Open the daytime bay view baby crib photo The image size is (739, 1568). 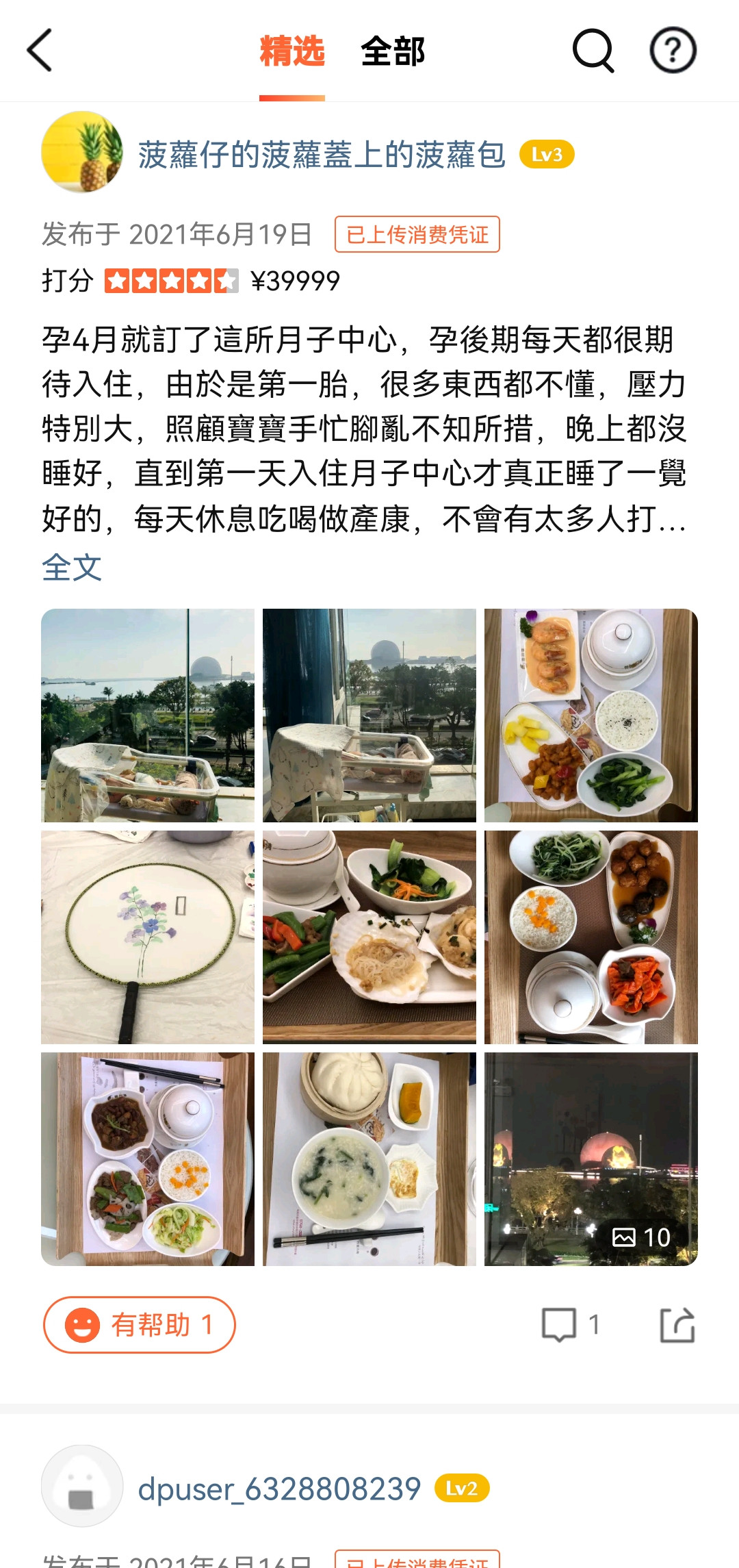tap(148, 716)
